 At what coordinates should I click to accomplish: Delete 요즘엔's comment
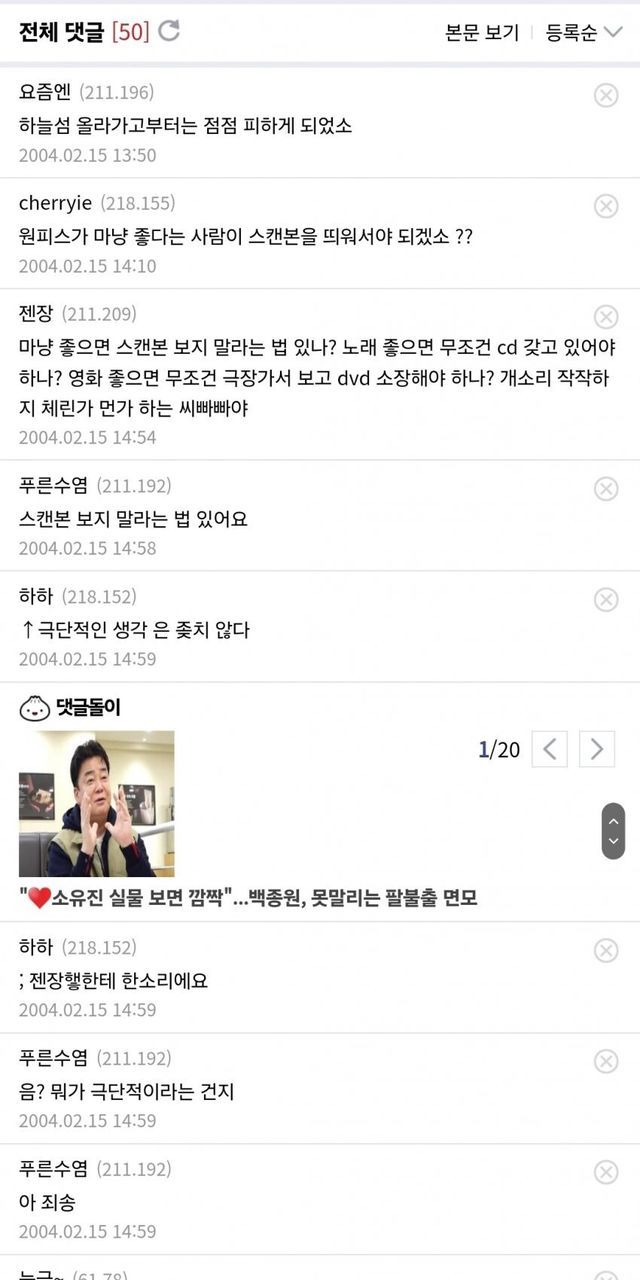606,95
